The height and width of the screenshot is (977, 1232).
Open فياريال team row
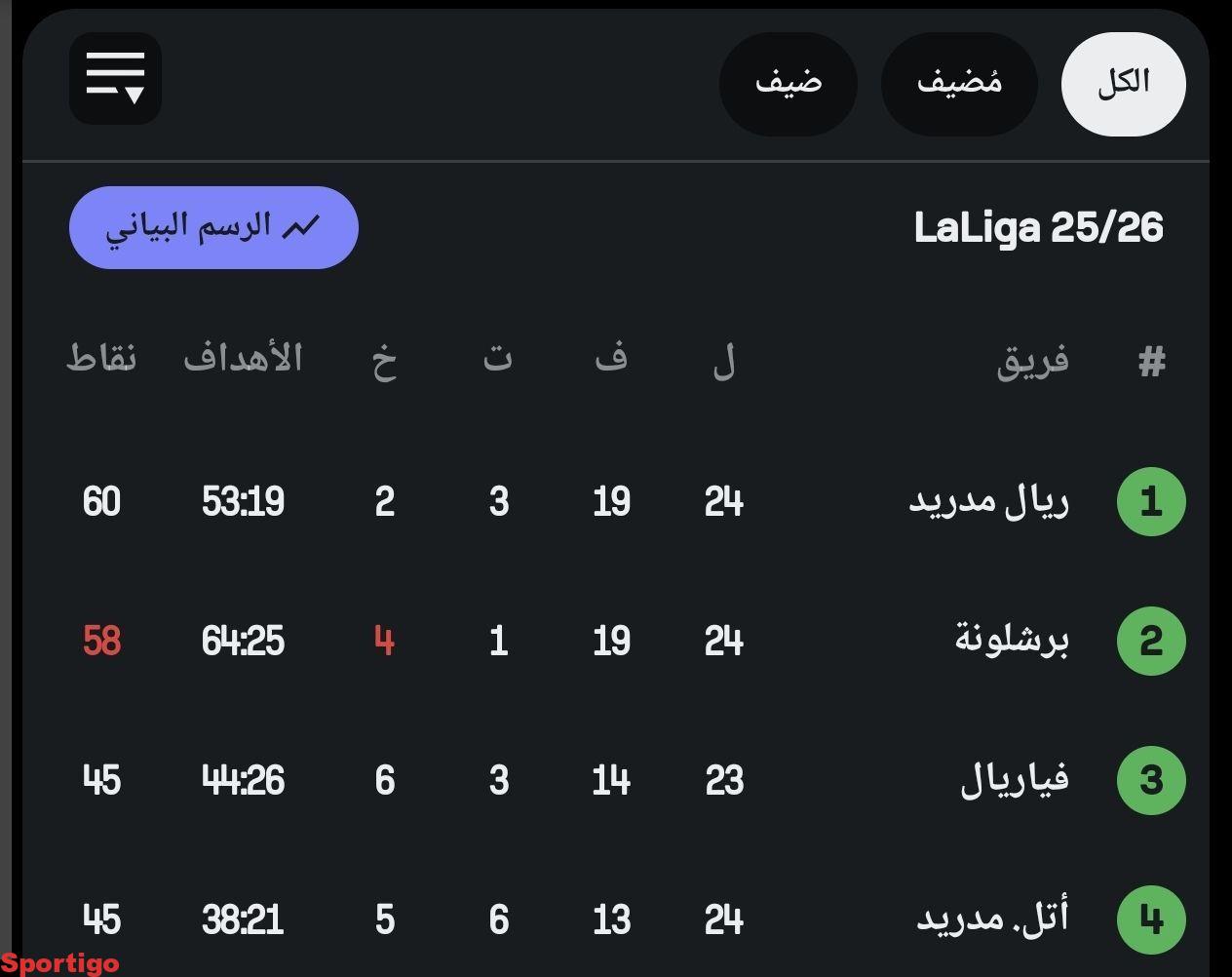1014,780
